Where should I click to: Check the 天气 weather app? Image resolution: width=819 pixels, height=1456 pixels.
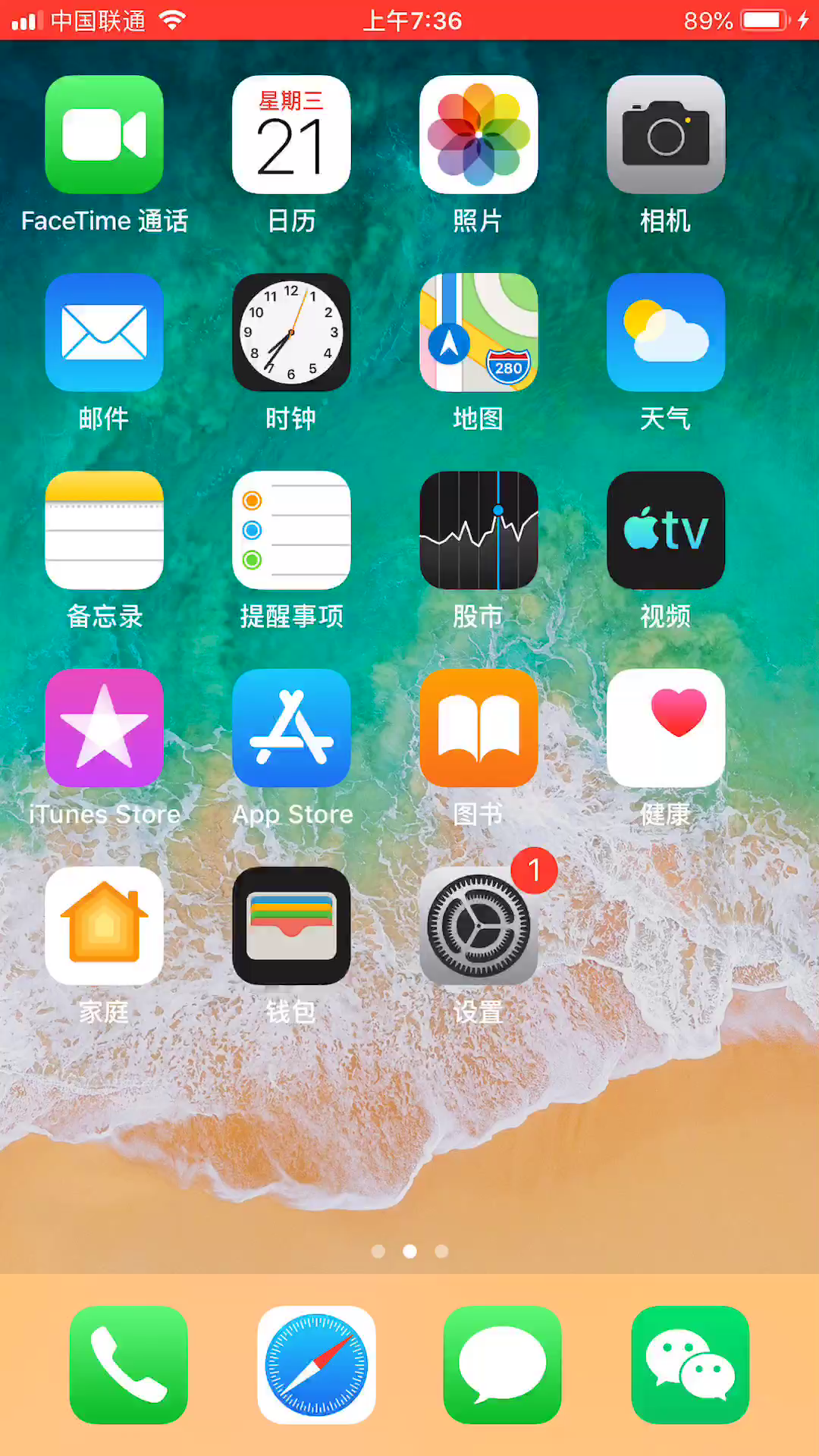tap(666, 332)
